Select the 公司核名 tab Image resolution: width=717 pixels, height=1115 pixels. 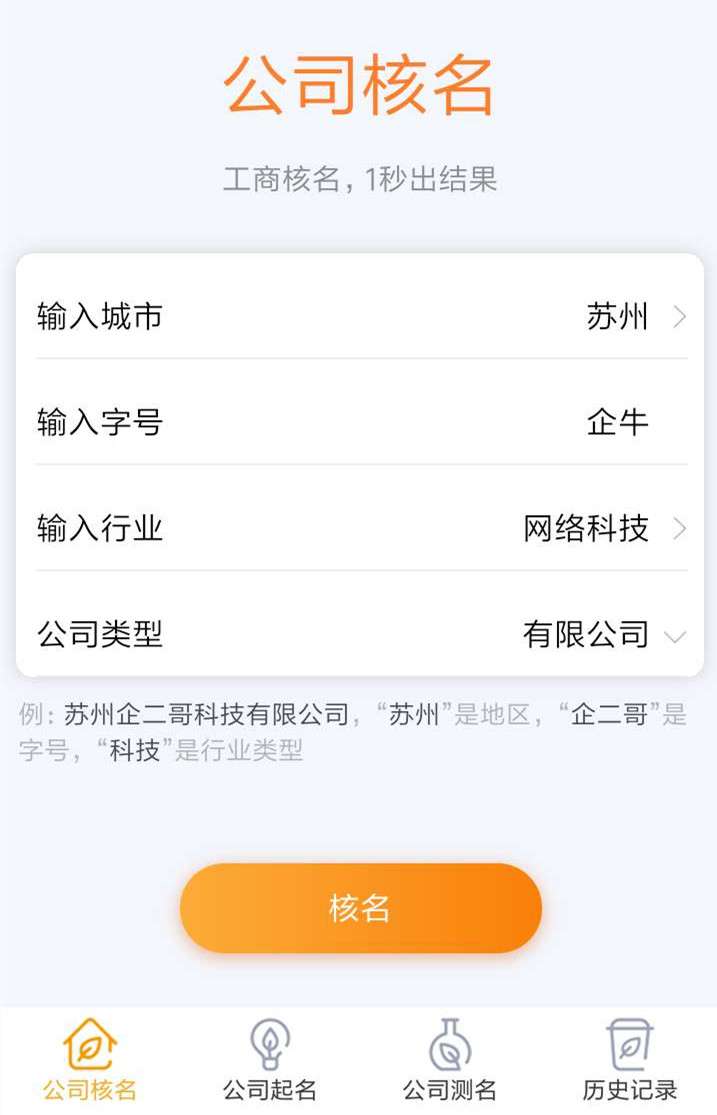[90, 1060]
